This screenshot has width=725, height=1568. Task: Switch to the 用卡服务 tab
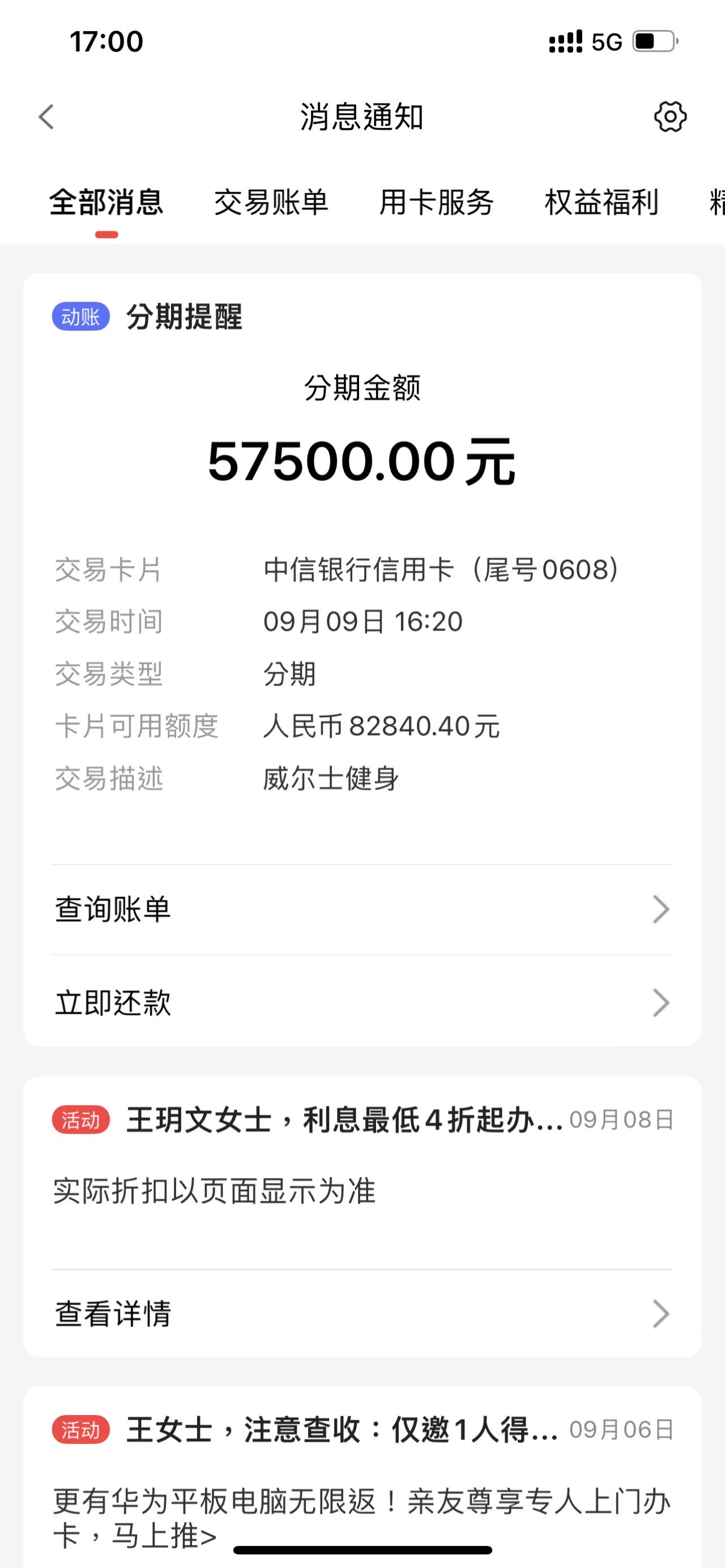[x=437, y=202]
